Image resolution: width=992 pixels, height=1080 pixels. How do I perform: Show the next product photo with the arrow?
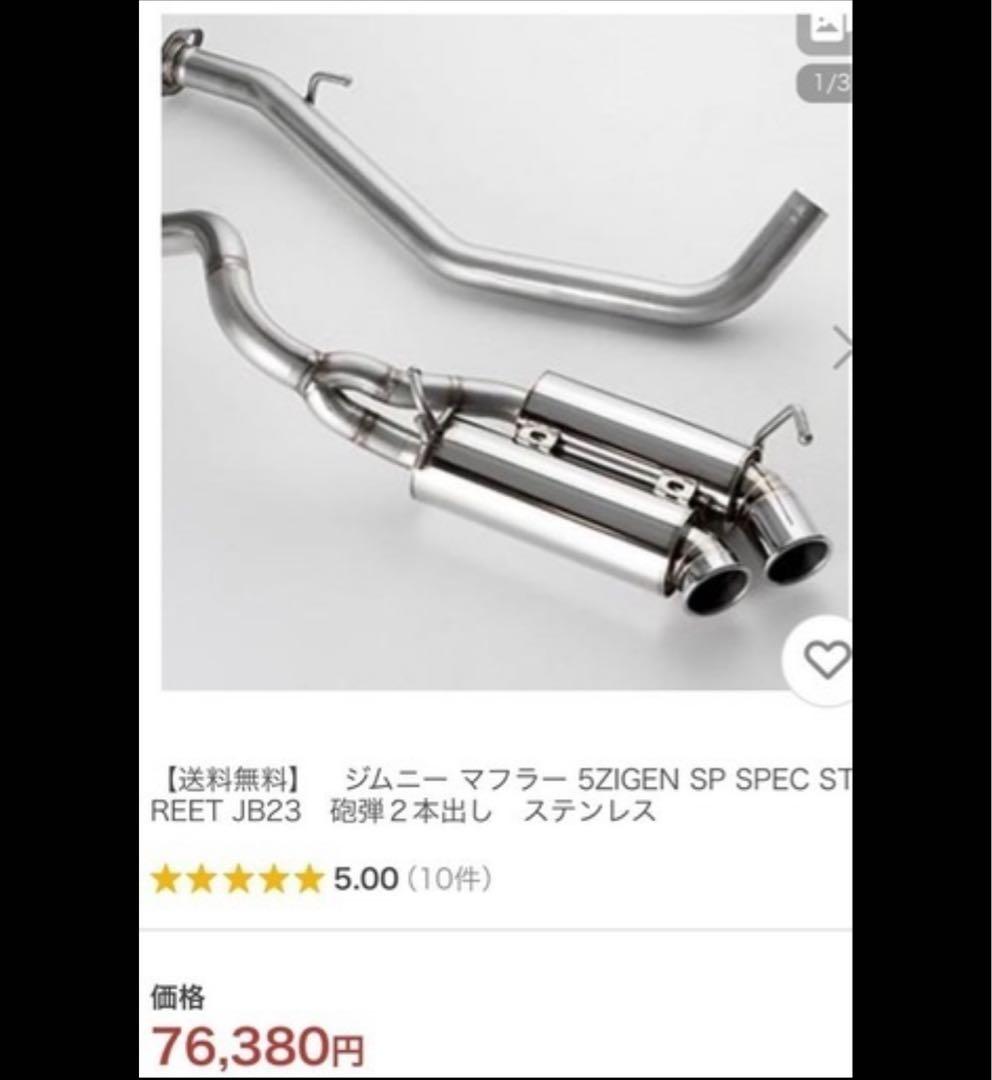842,348
